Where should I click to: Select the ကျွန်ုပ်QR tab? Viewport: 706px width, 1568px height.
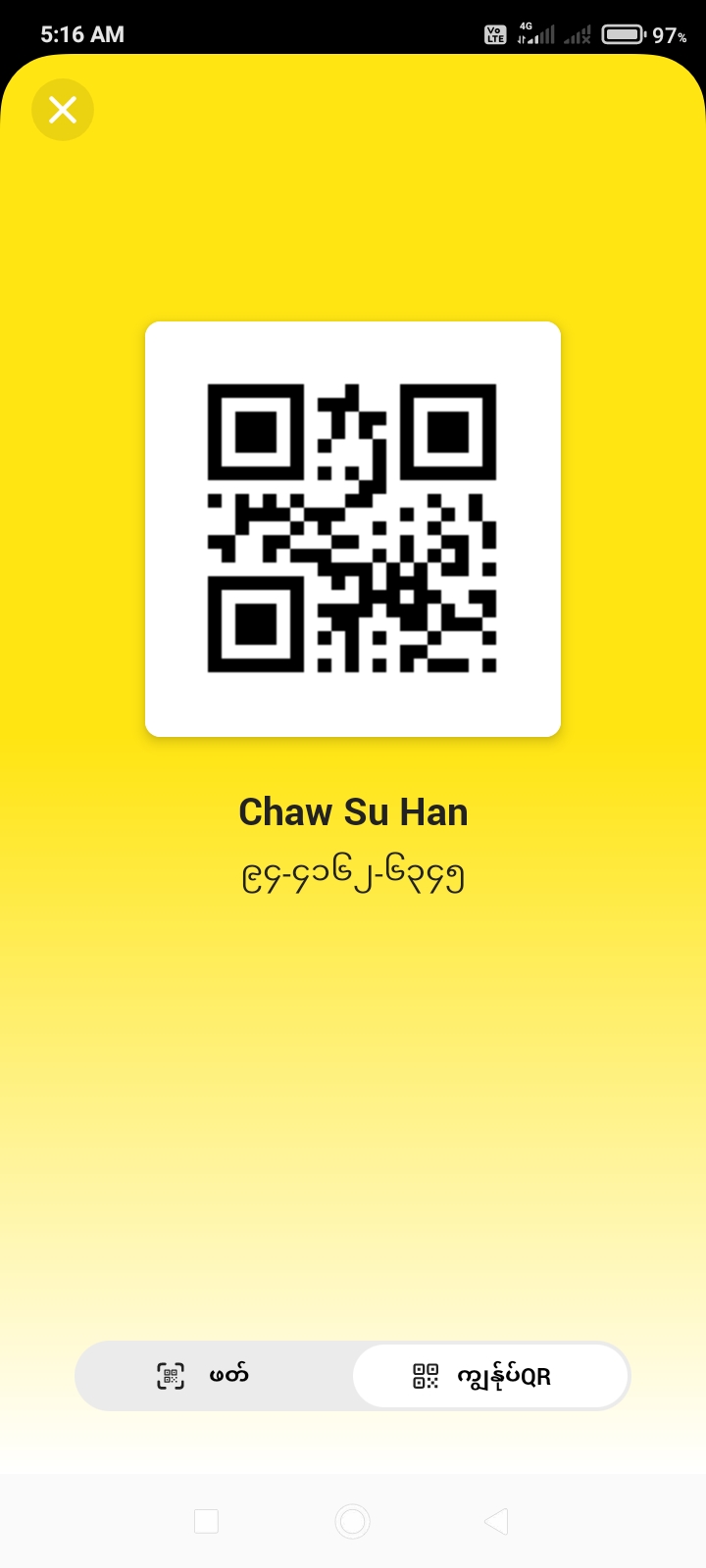(489, 1376)
